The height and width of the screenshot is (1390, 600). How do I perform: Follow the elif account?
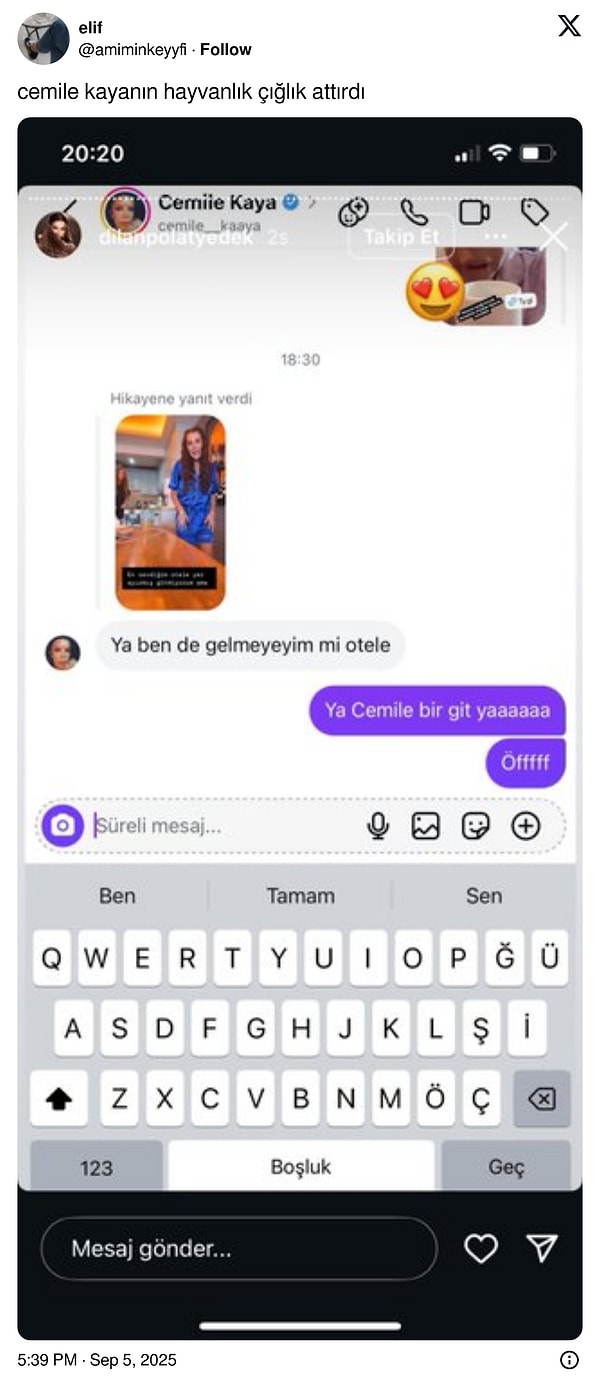click(x=225, y=49)
